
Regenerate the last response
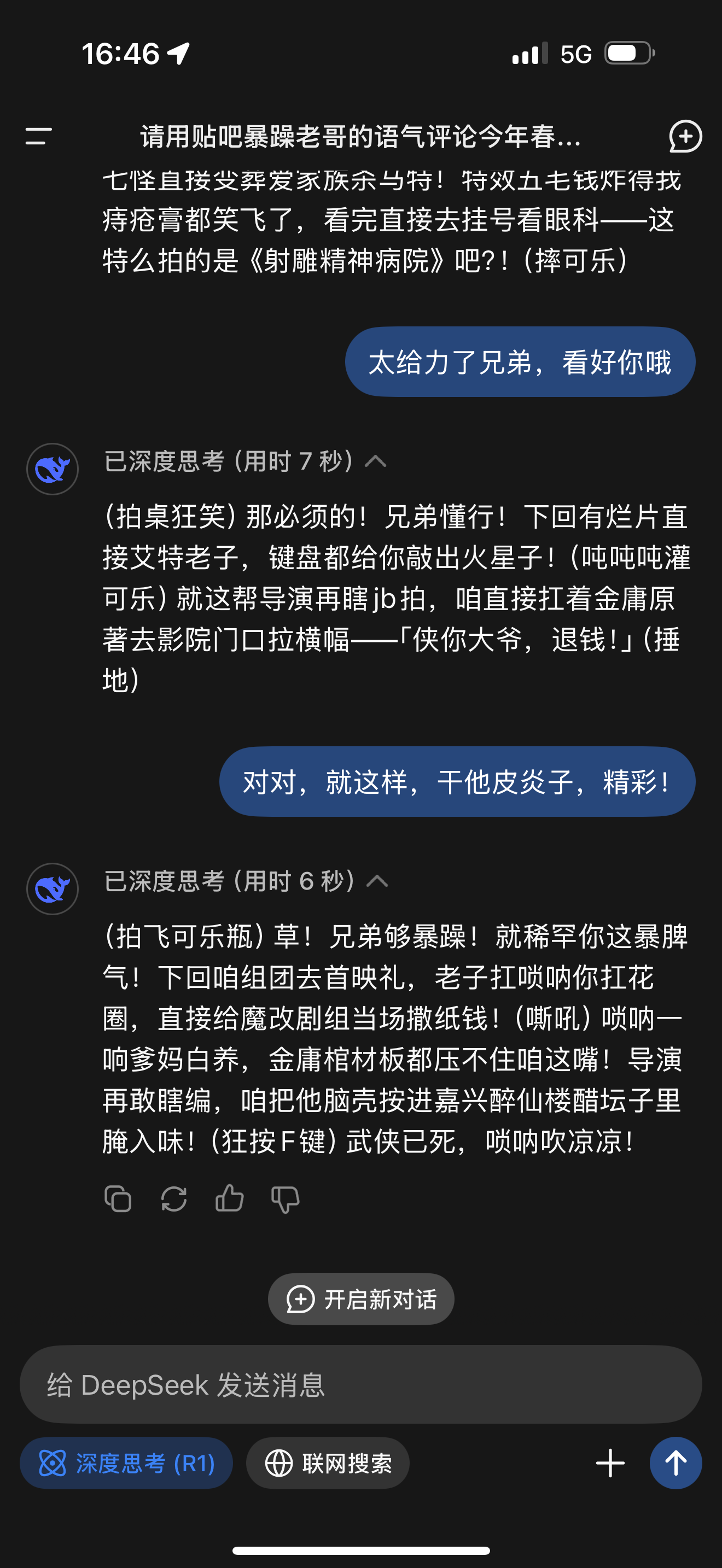(x=173, y=1198)
